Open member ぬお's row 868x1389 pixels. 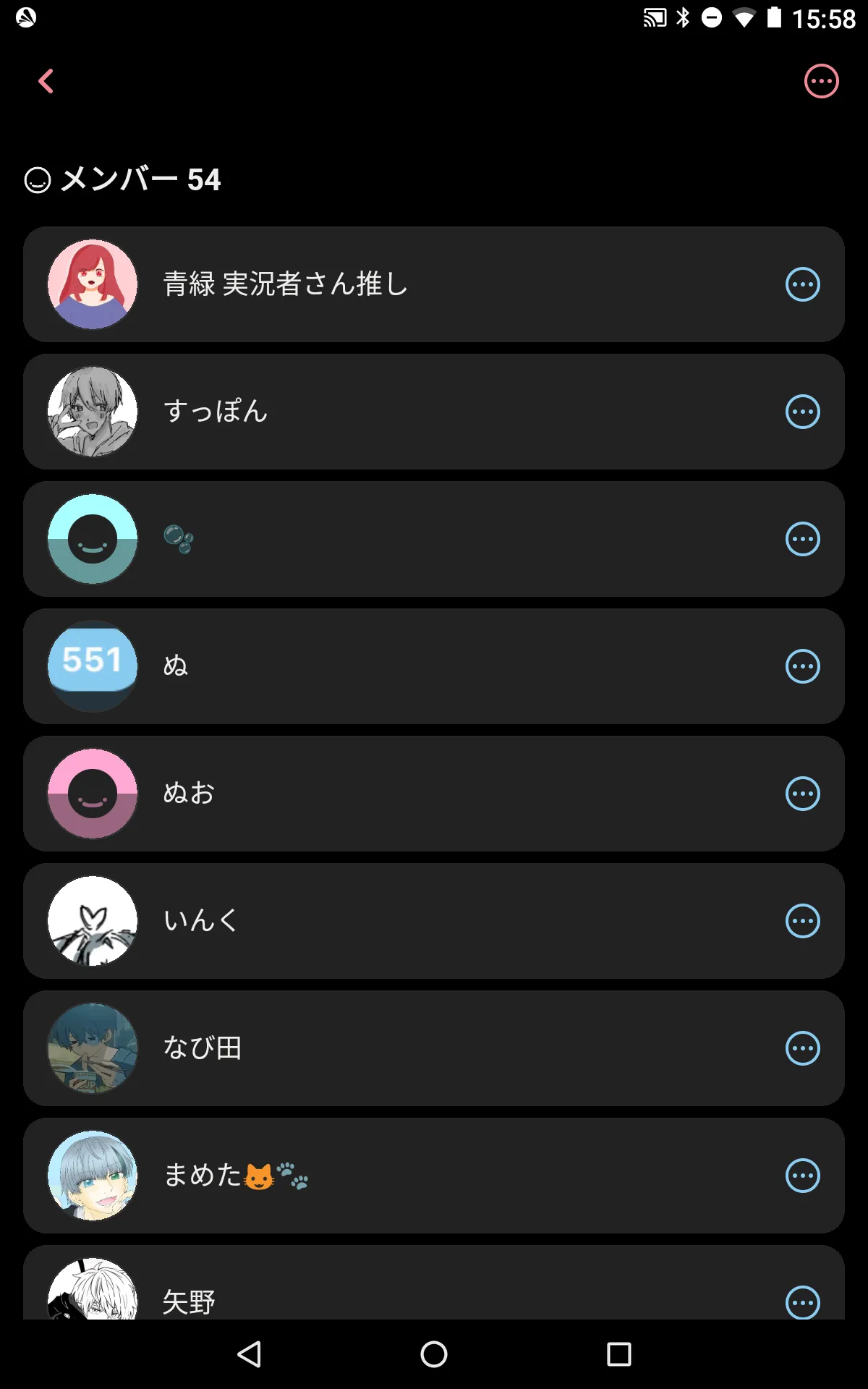click(434, 794)
